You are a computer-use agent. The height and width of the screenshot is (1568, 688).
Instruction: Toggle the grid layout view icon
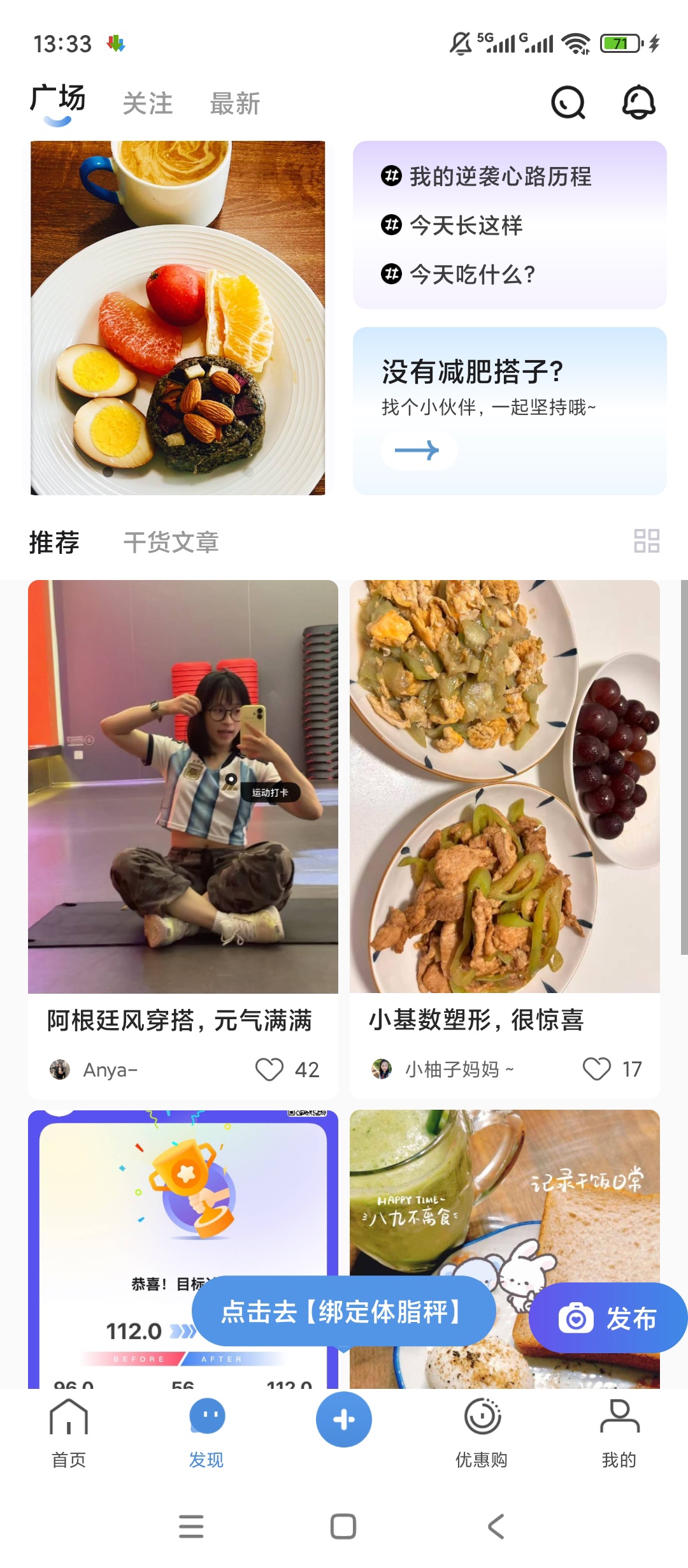point(647,541)
